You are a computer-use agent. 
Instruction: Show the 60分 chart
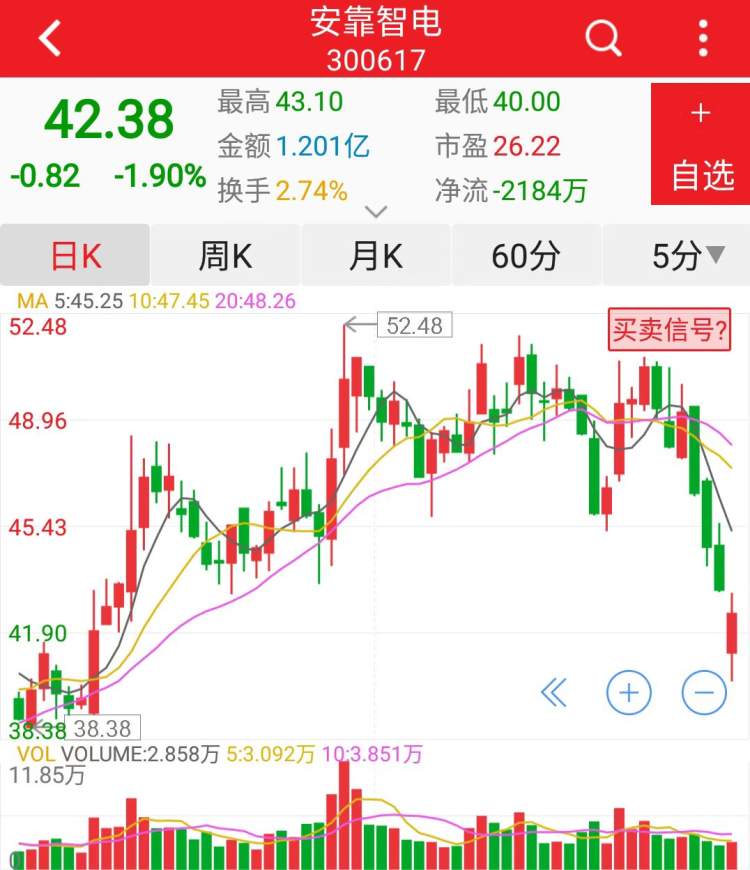[x=526, y=256]
